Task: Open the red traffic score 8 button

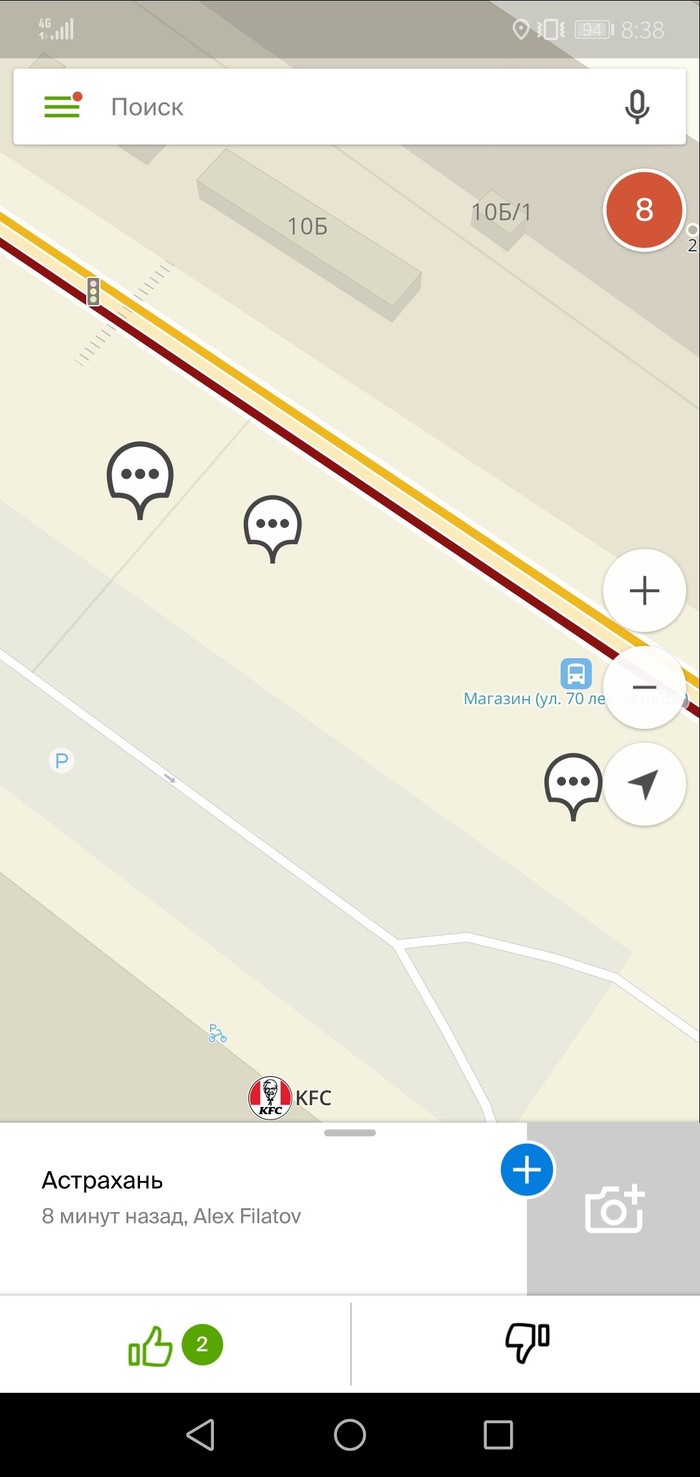Action: click(644, 210)
